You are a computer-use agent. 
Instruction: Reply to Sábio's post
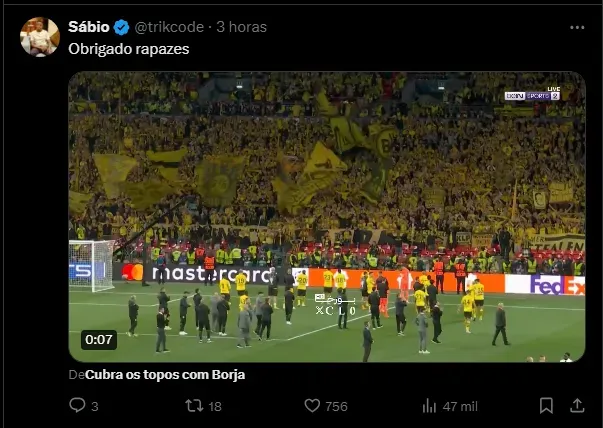click(78, 405)
